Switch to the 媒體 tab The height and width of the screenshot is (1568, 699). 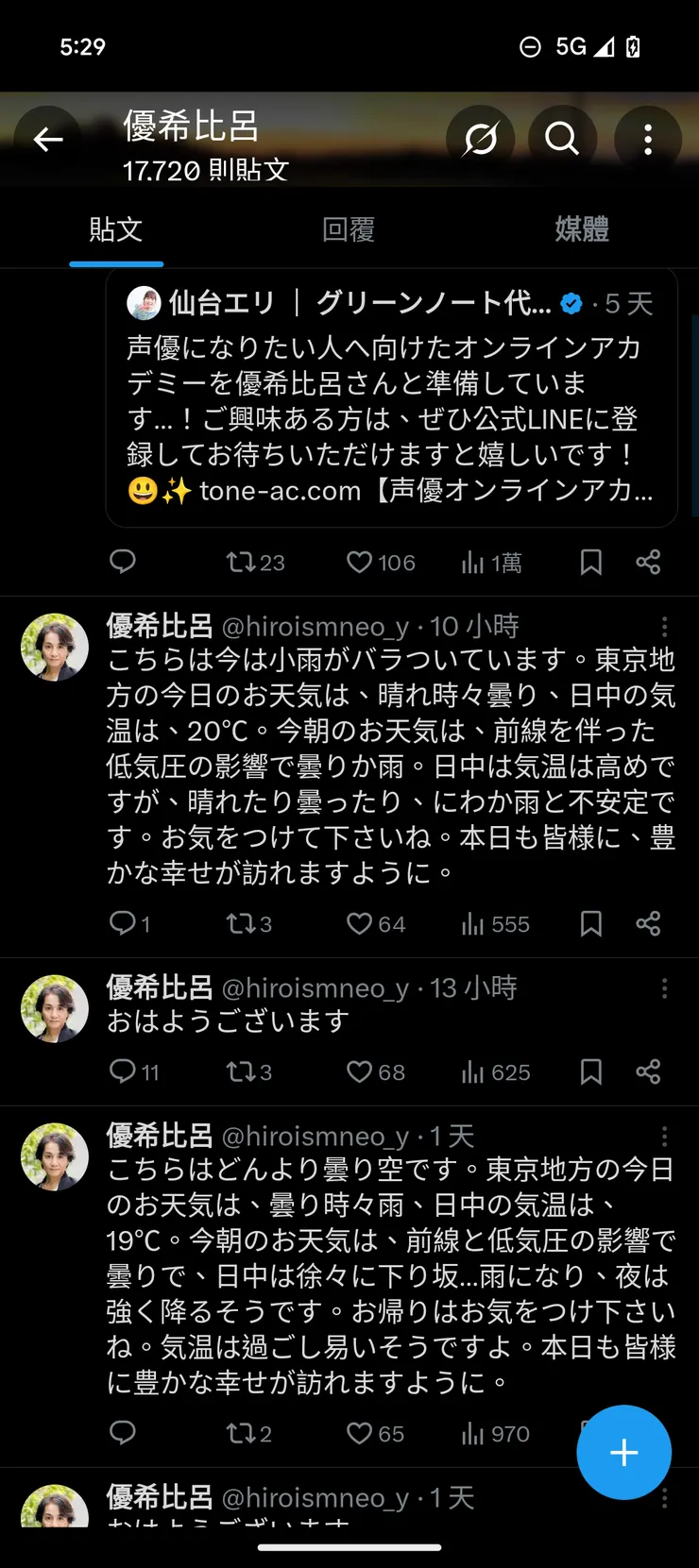click(x=582, y=228)
